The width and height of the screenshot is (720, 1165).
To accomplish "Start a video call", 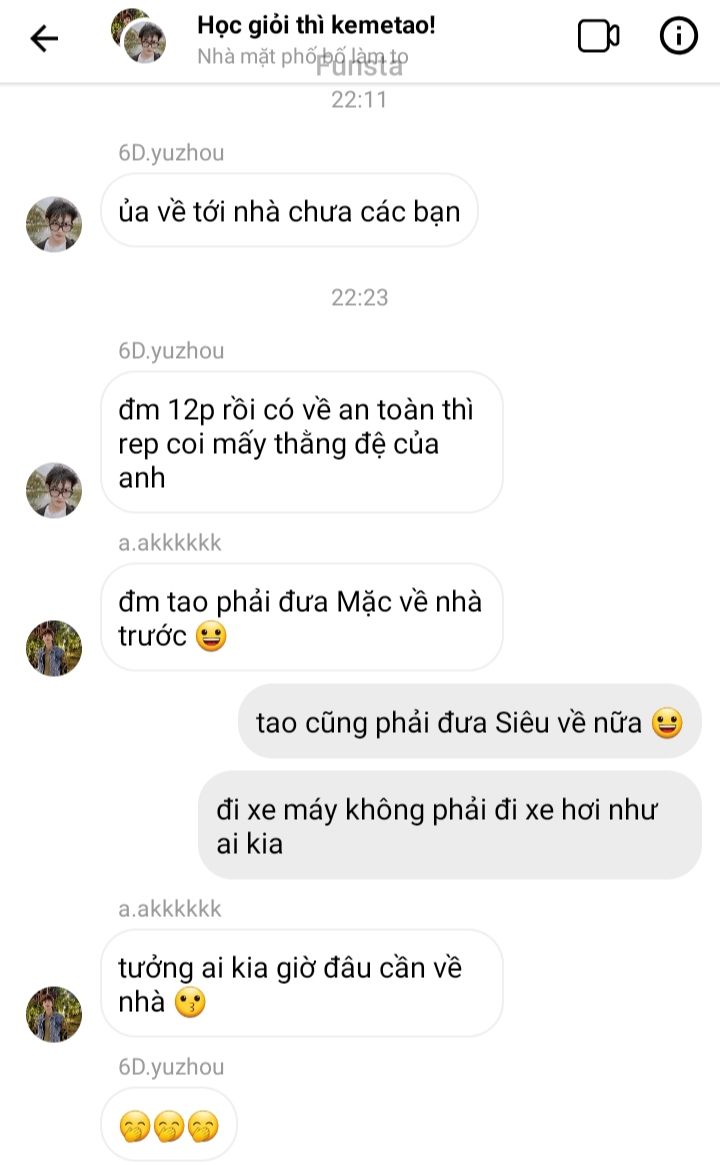I will click(x=598, y=37).
